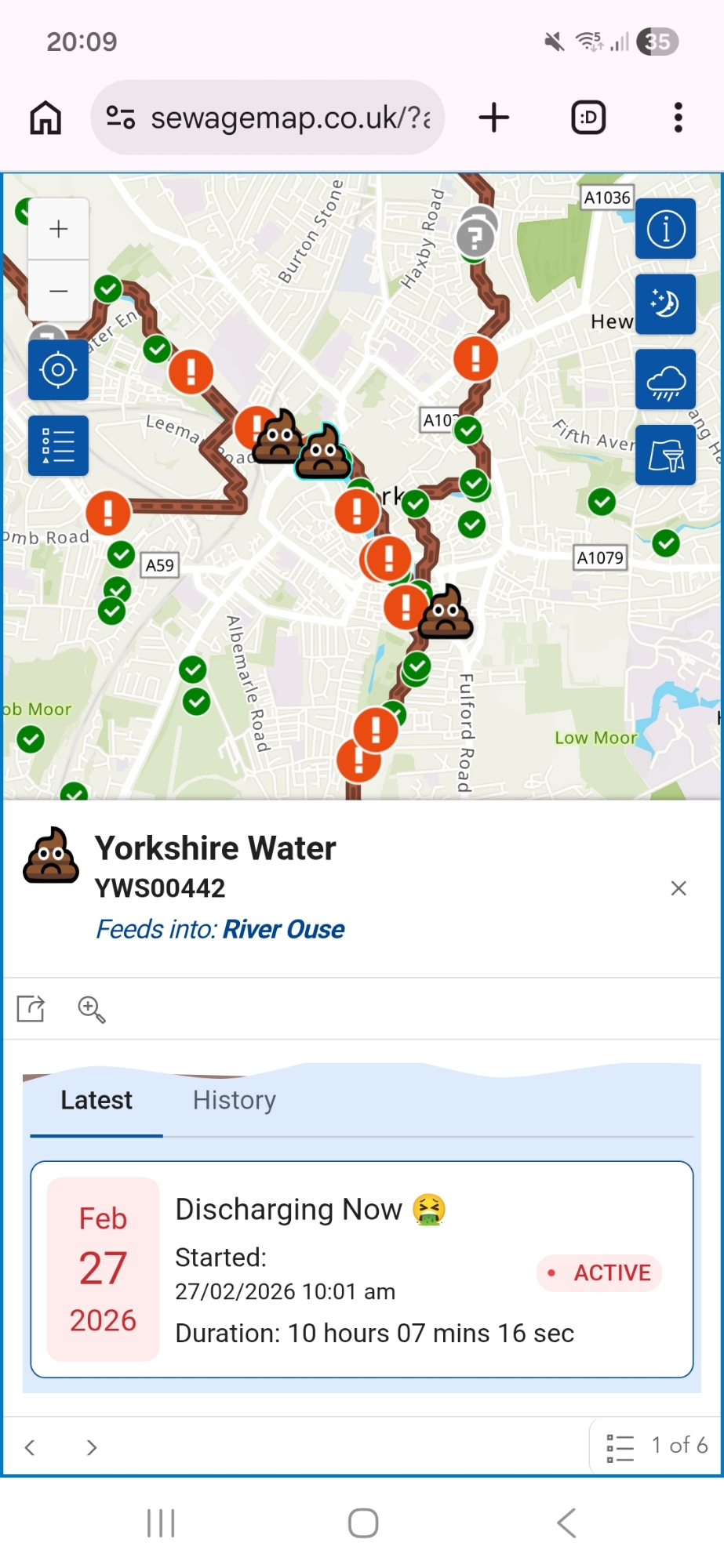This screenshot has width=724, height=1568.
Task: Zoom to this outlet on the map
Action: 92,1009
